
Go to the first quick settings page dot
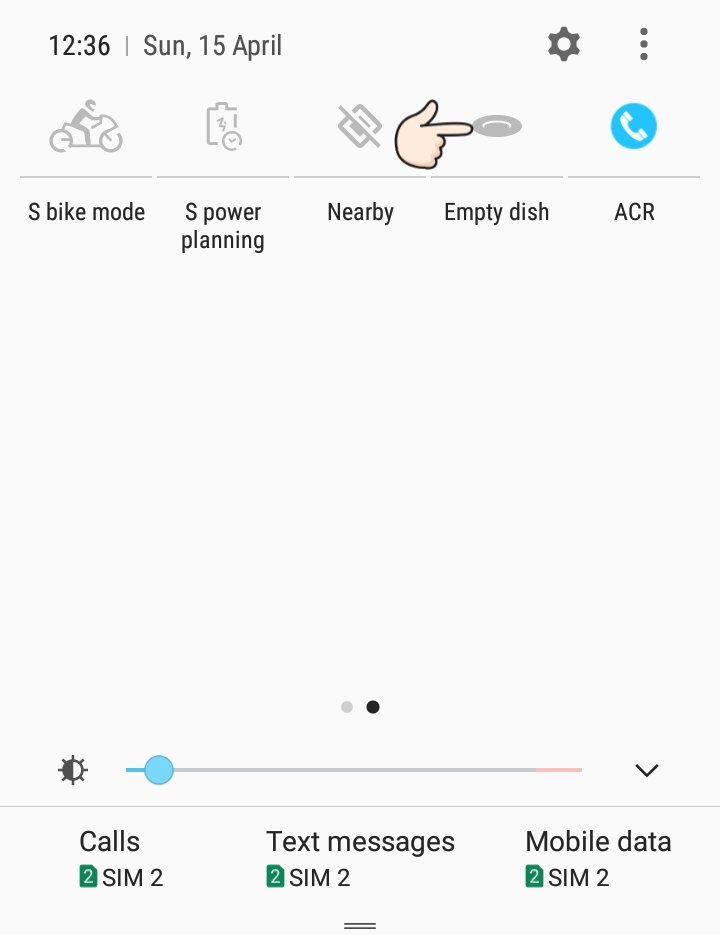[x=347, y=707]
